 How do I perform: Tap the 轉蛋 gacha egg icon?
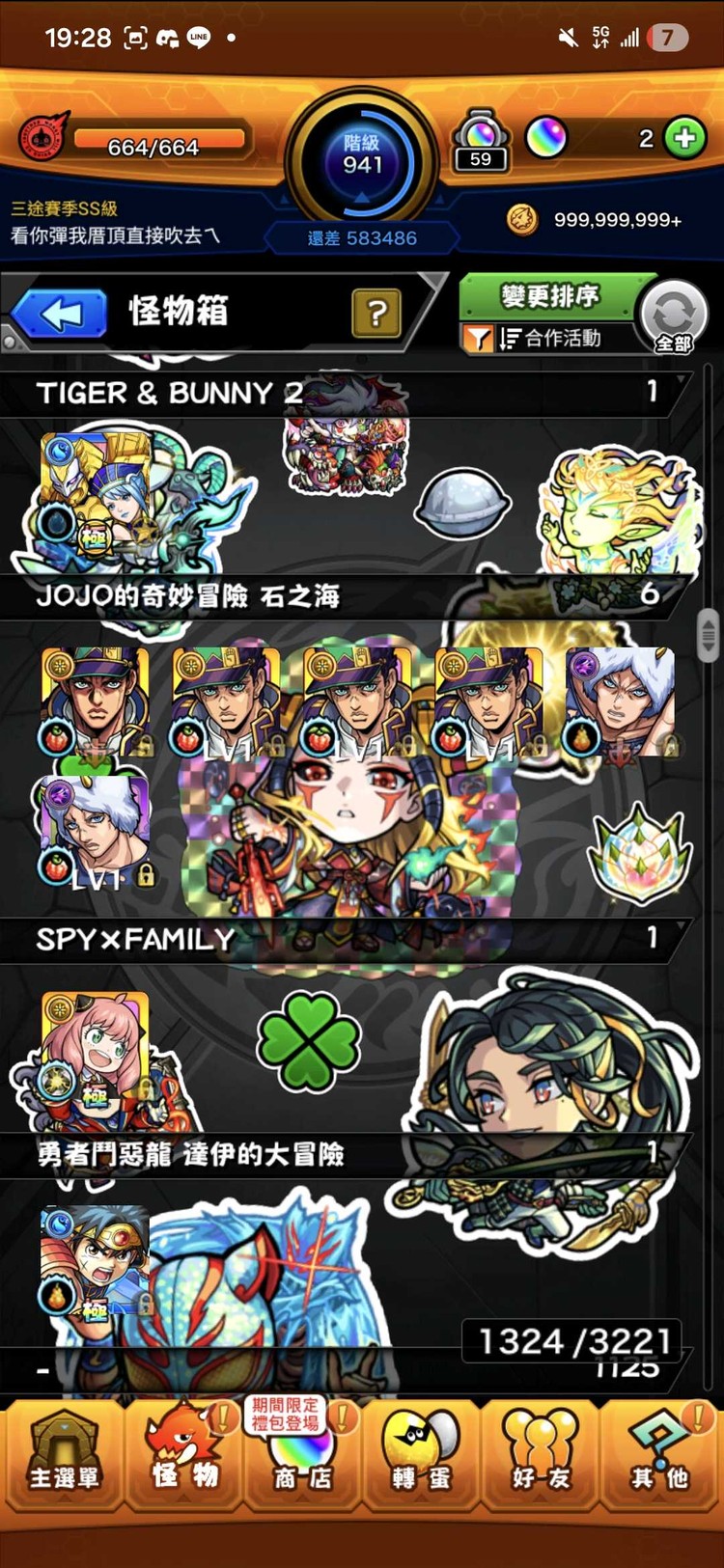pos(420,1457)
